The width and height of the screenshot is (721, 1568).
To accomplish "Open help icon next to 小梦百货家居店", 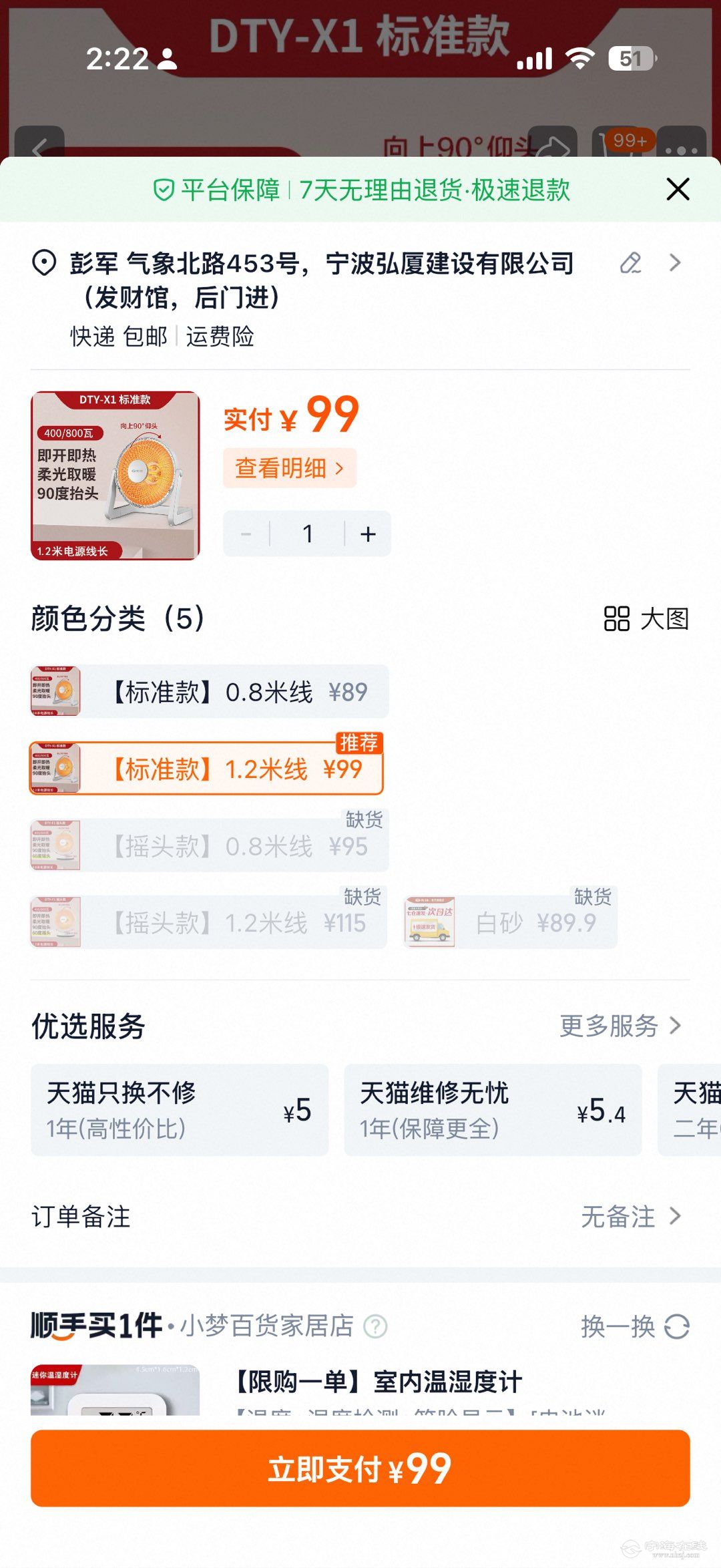I will (x=375, y=1326).
